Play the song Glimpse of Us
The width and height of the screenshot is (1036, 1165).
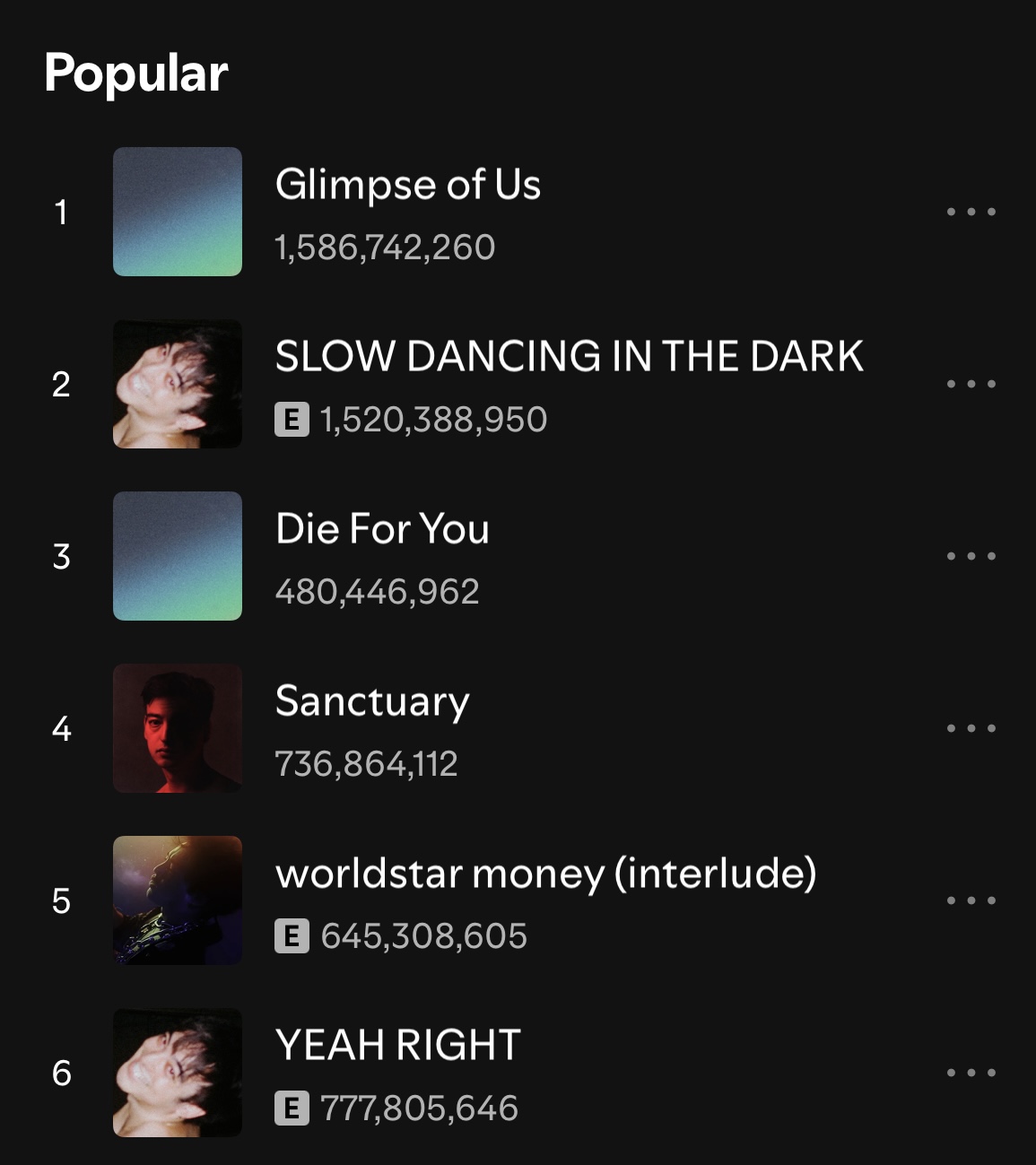tap(407, 186)
